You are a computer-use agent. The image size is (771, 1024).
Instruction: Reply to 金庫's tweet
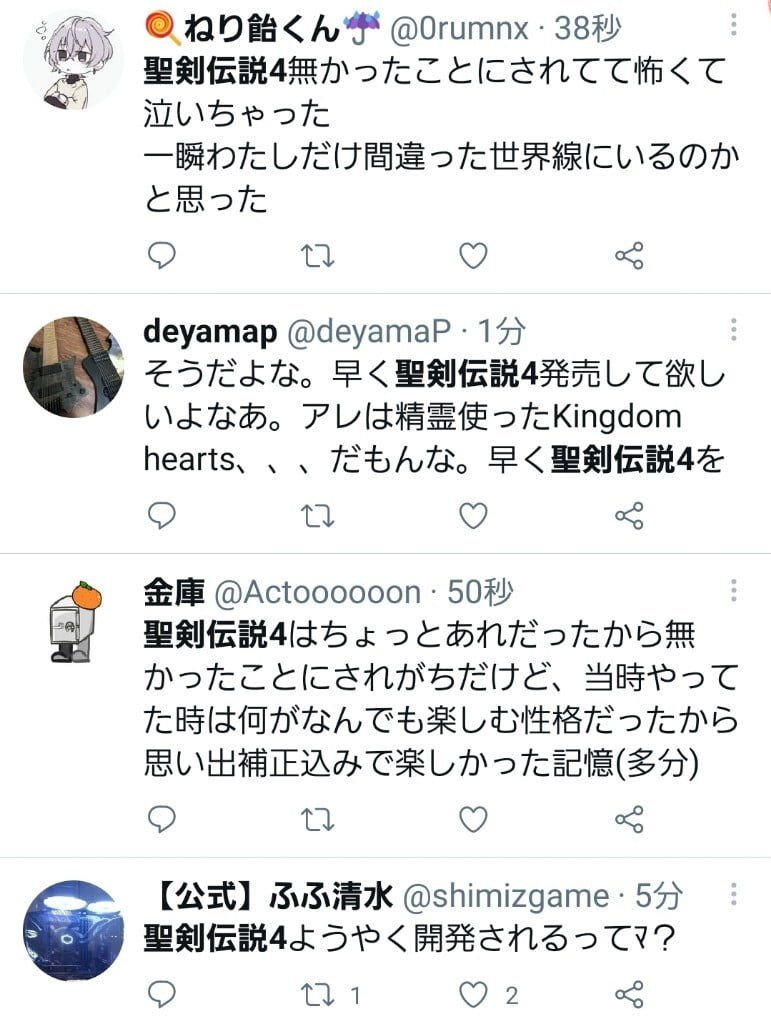(x=162, y=820)
